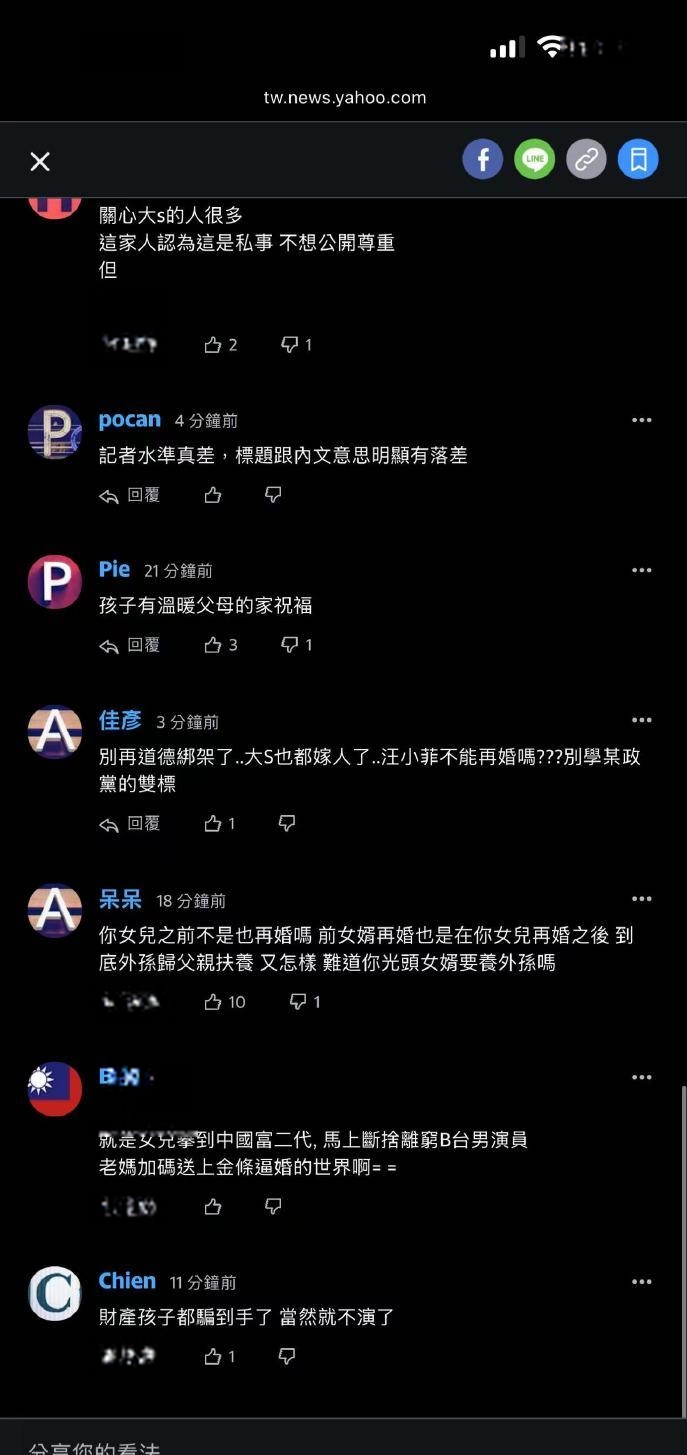Open more options on 呆呆's comment
Image resolution: width=687 pixels, height=1455 pixels.
(641, 899)
